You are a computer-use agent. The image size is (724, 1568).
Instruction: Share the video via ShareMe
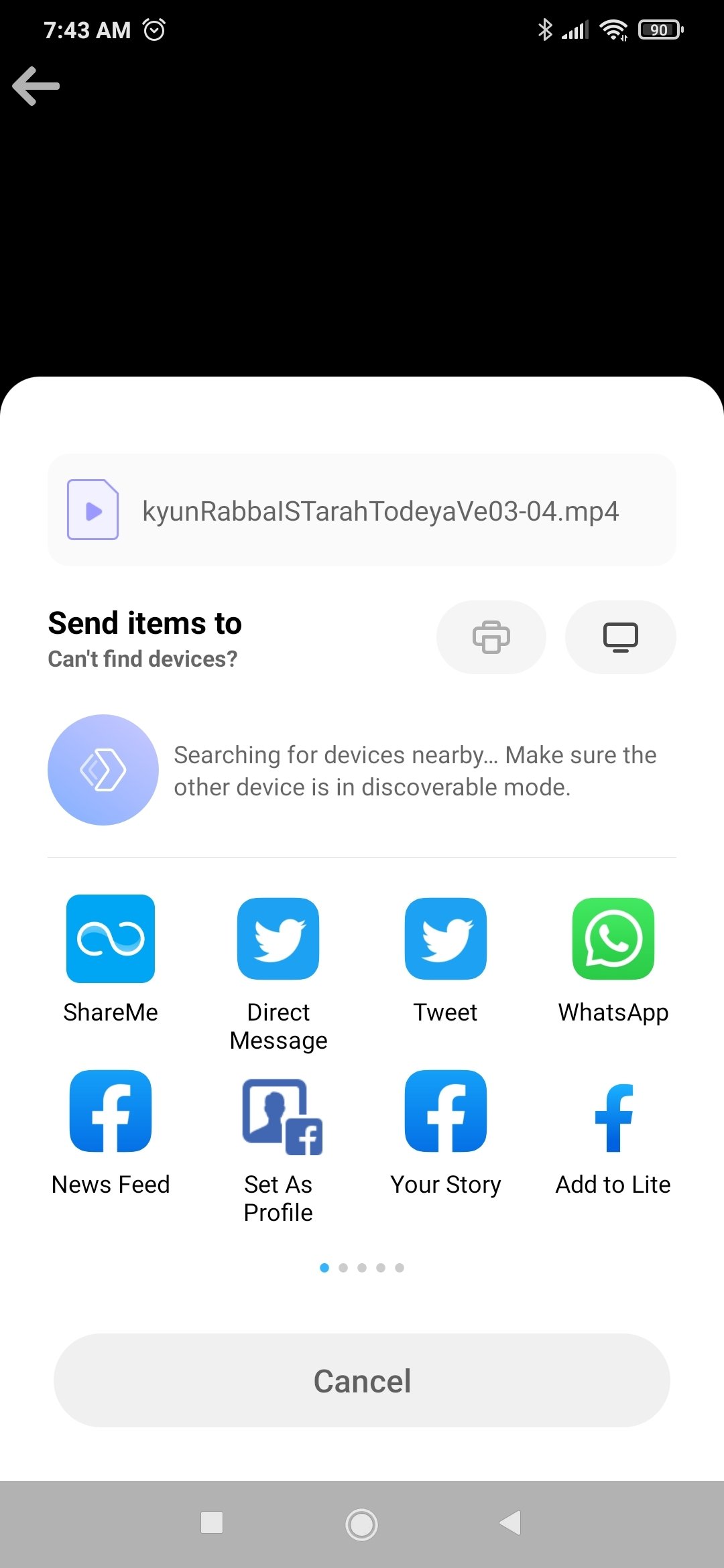111,959
